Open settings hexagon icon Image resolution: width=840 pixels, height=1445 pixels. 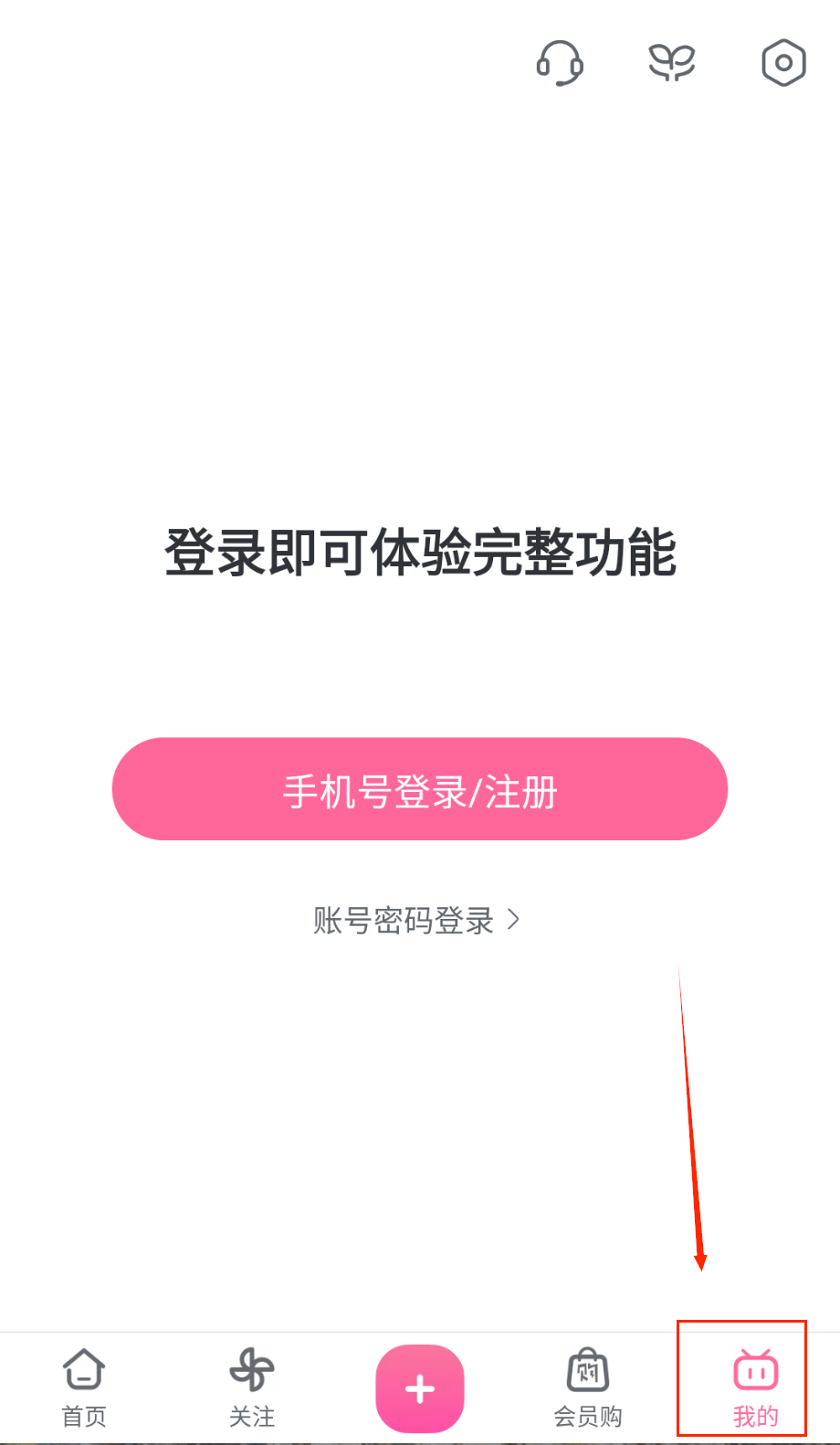pos(783,64)
